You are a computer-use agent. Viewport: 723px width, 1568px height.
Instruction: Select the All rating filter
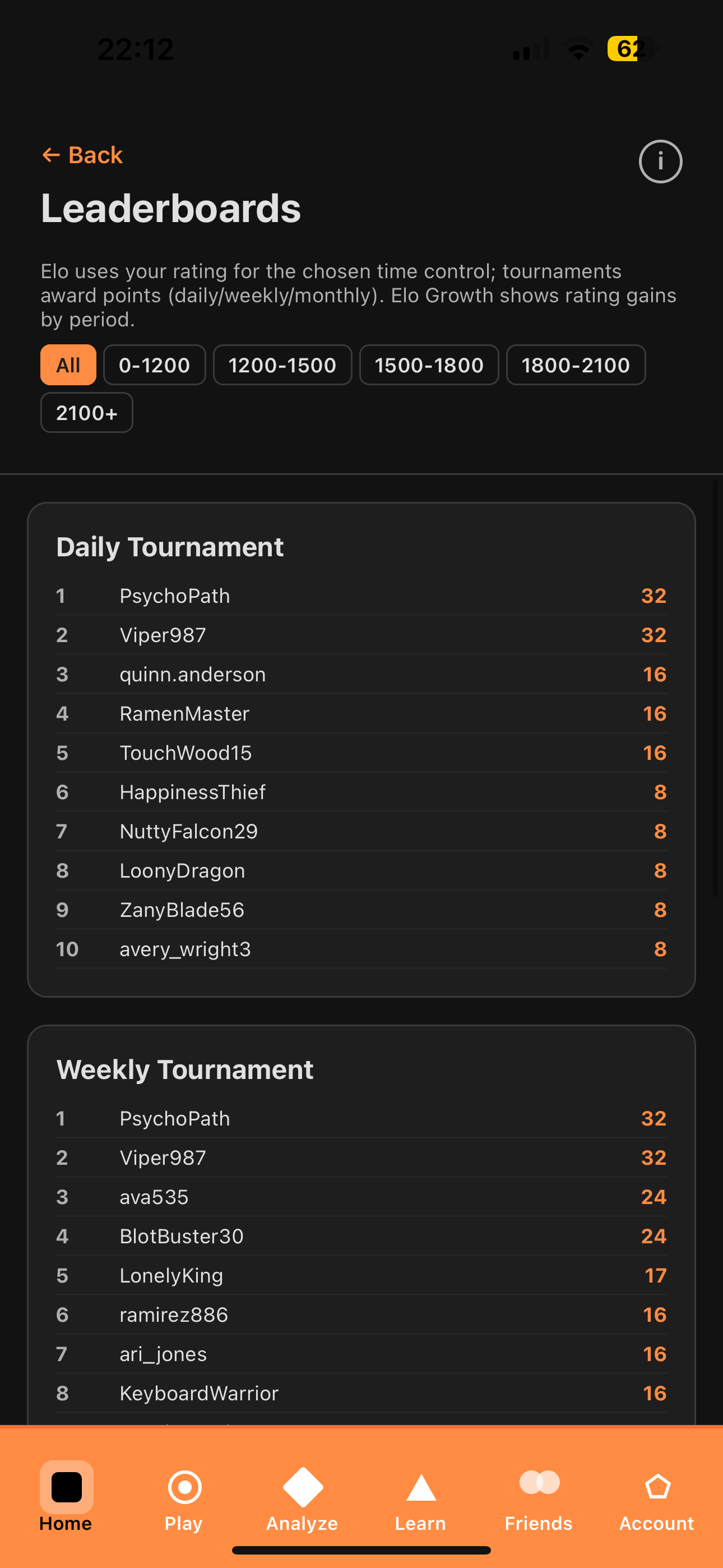(68, 365)
